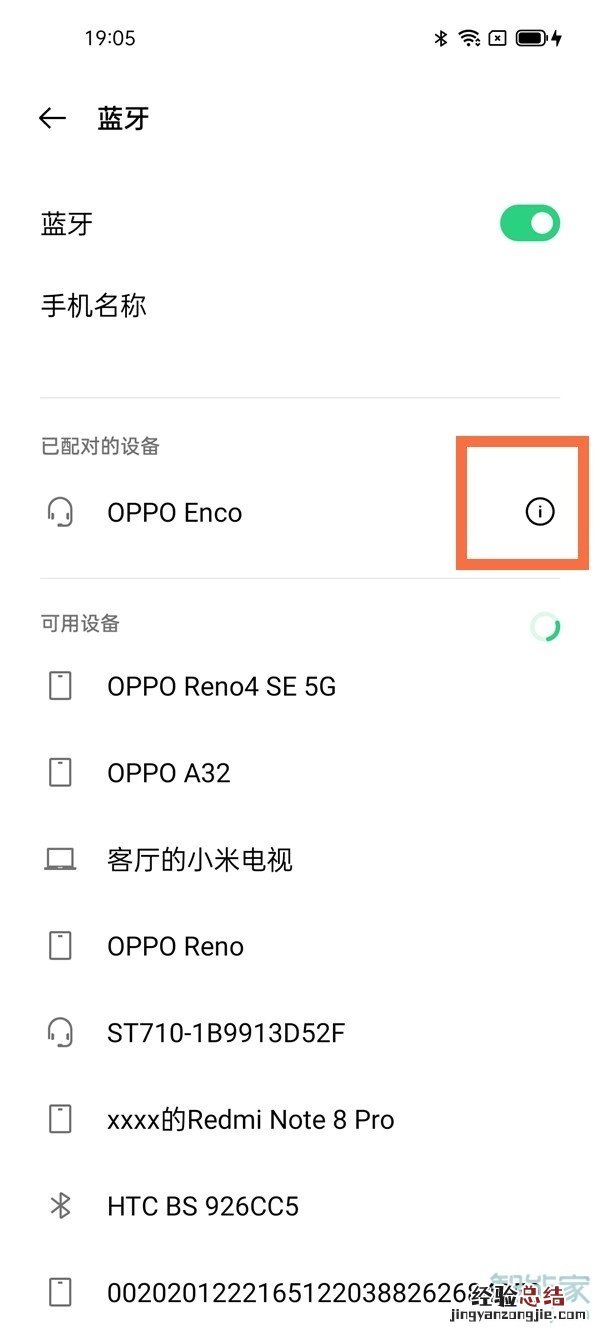Select xxxx的Redmi Note 8 Pro
The height and width of the screenshot is (1333, 600).
point(250,1120)
